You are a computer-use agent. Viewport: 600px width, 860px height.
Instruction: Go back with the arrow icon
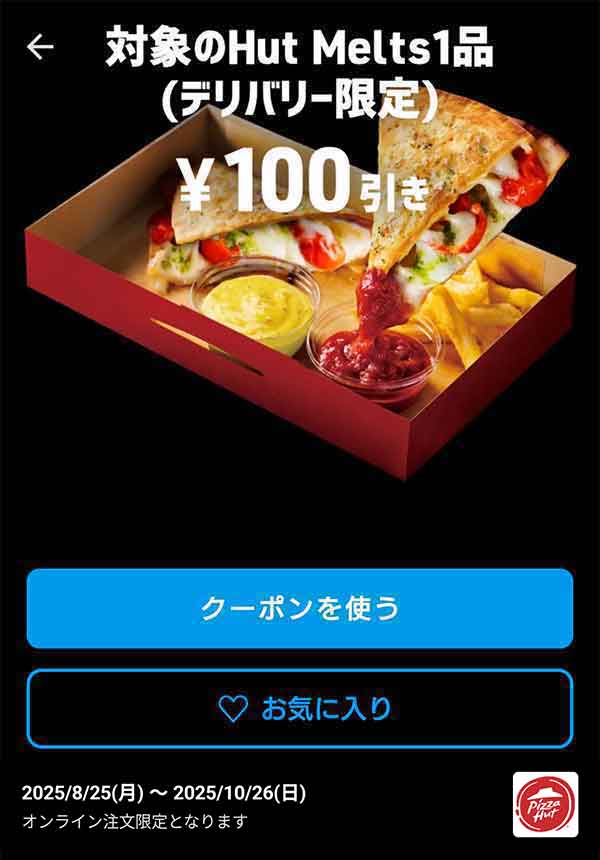pyautogui.click(x=40, y=47)
